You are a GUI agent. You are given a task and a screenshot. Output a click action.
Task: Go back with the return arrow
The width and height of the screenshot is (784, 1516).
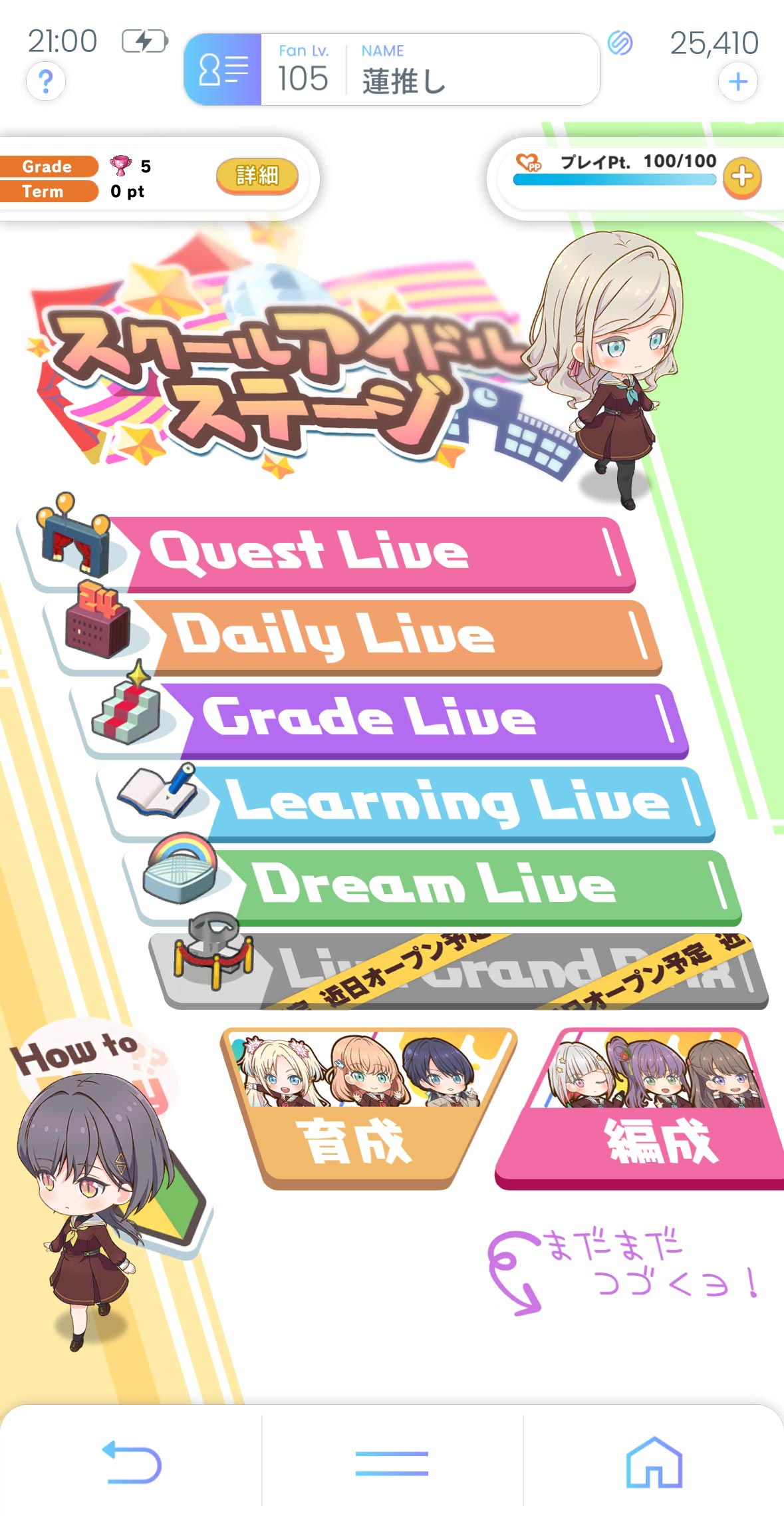click(x=131, y=1461)
